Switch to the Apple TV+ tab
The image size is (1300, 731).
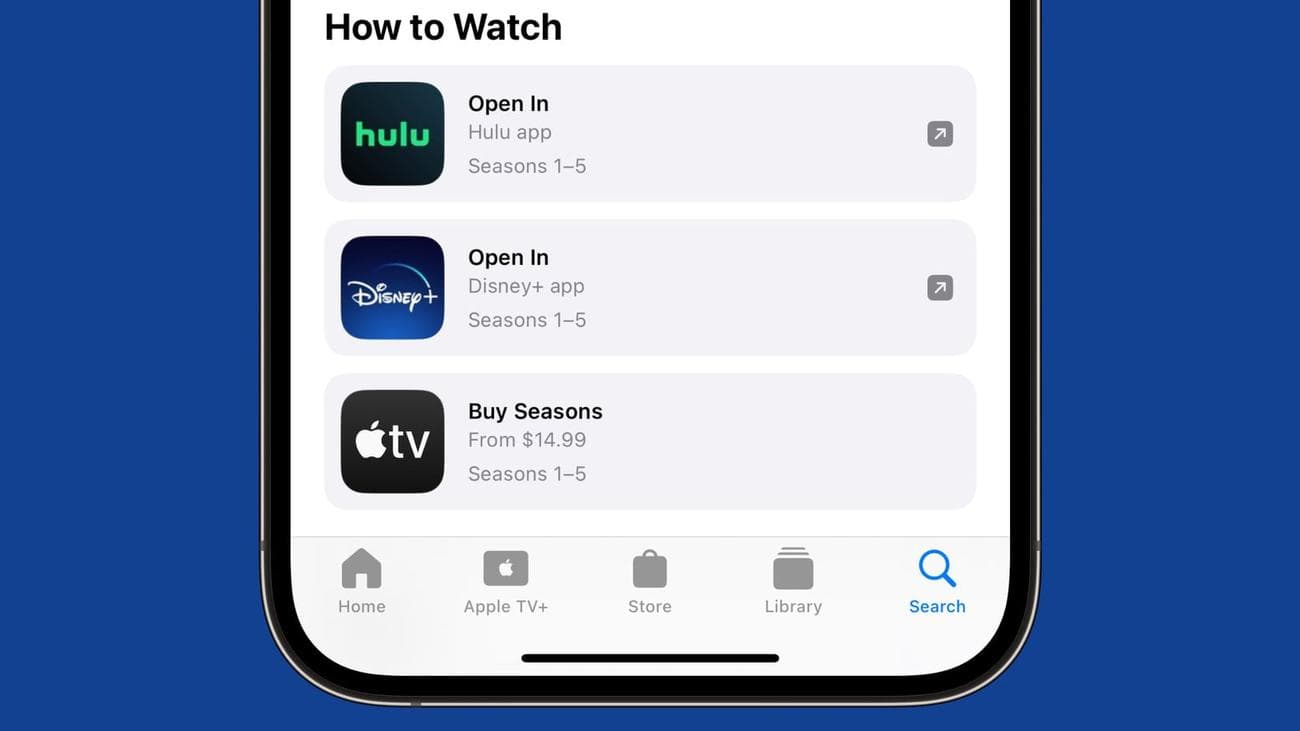point(505,581)
